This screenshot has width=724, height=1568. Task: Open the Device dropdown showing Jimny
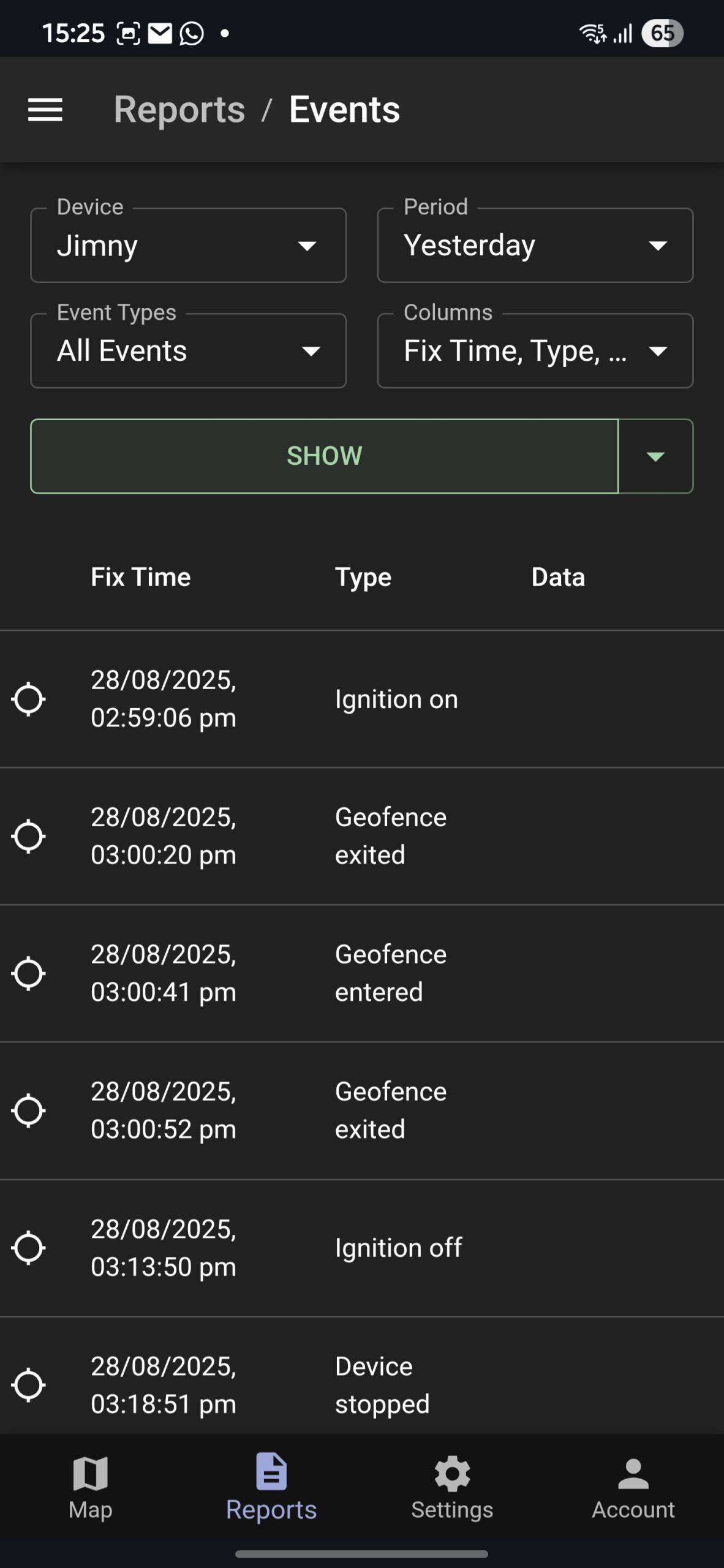coord(189,245)
